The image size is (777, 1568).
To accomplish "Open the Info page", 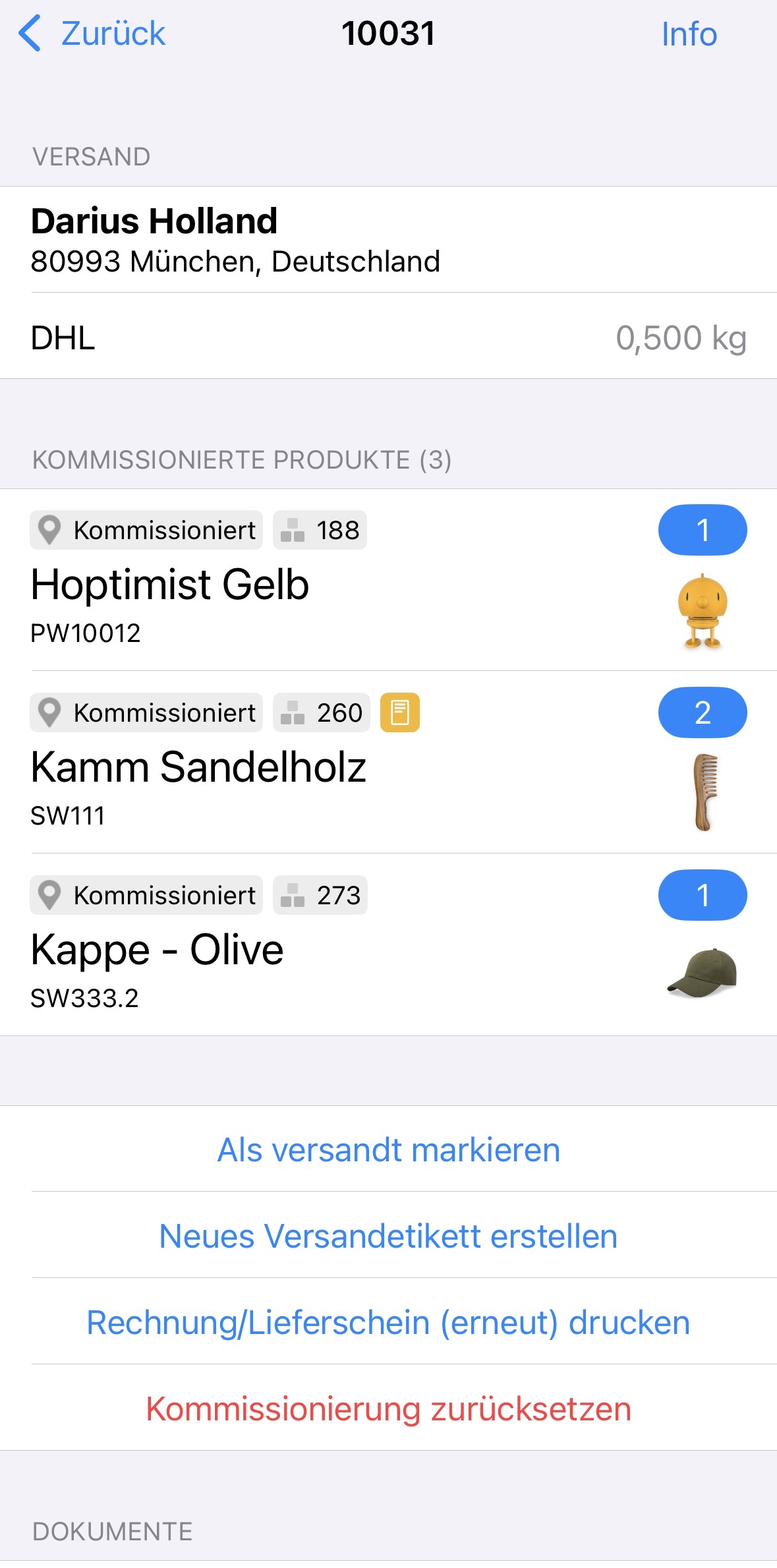I will pyautogui.click(x=689, y=34).
